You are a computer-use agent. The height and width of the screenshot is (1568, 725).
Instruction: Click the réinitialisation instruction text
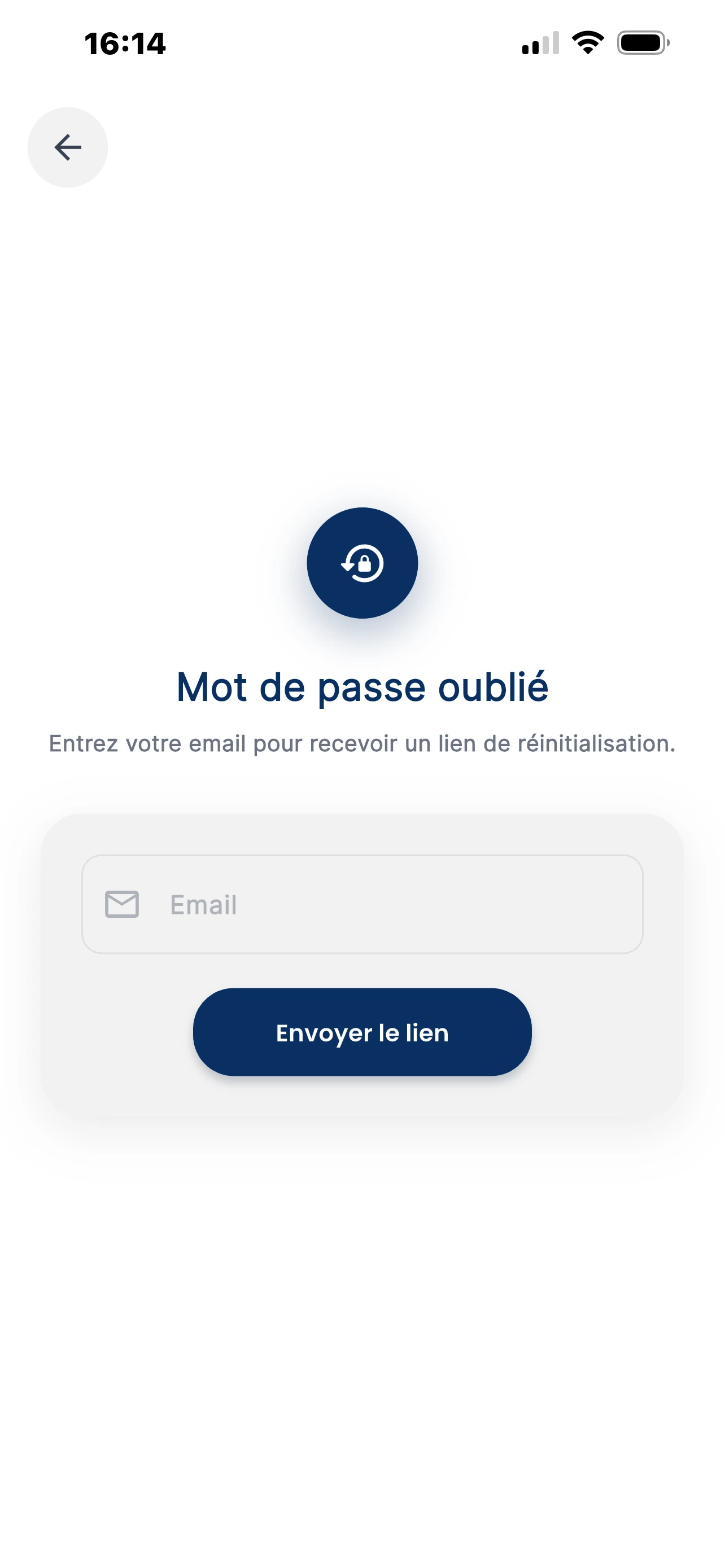(x=362, y=743)
